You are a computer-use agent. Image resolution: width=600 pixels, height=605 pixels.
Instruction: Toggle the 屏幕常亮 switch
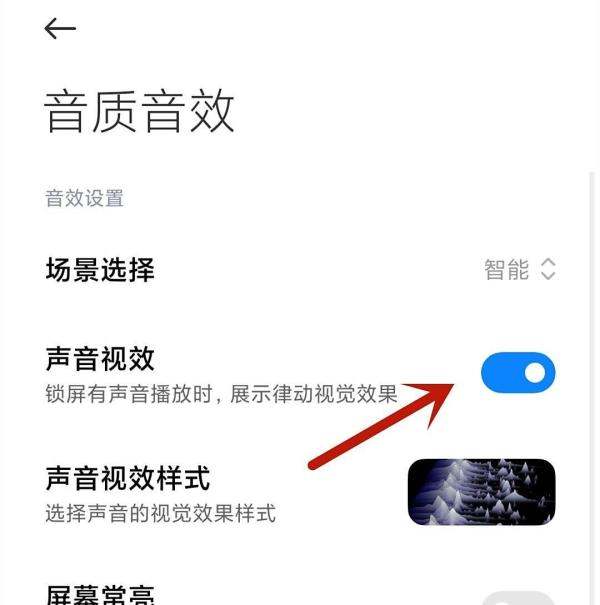[x=517, y=597]
